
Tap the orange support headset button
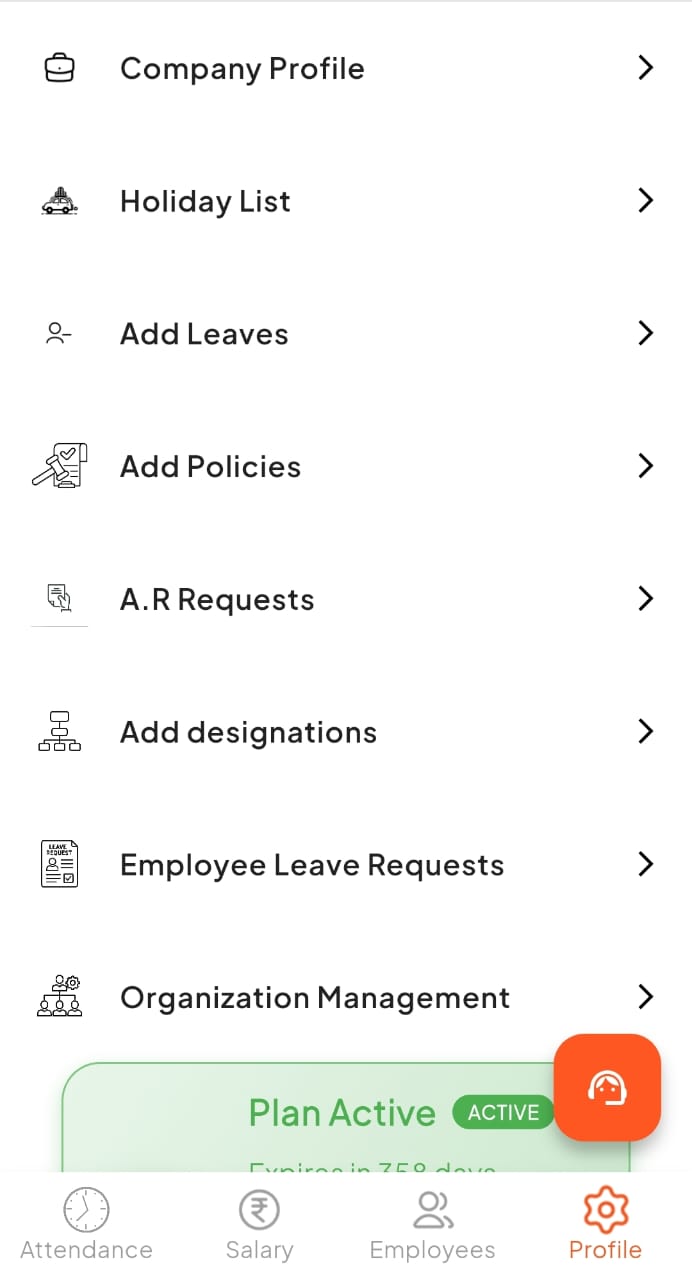tap(607, 1087)
